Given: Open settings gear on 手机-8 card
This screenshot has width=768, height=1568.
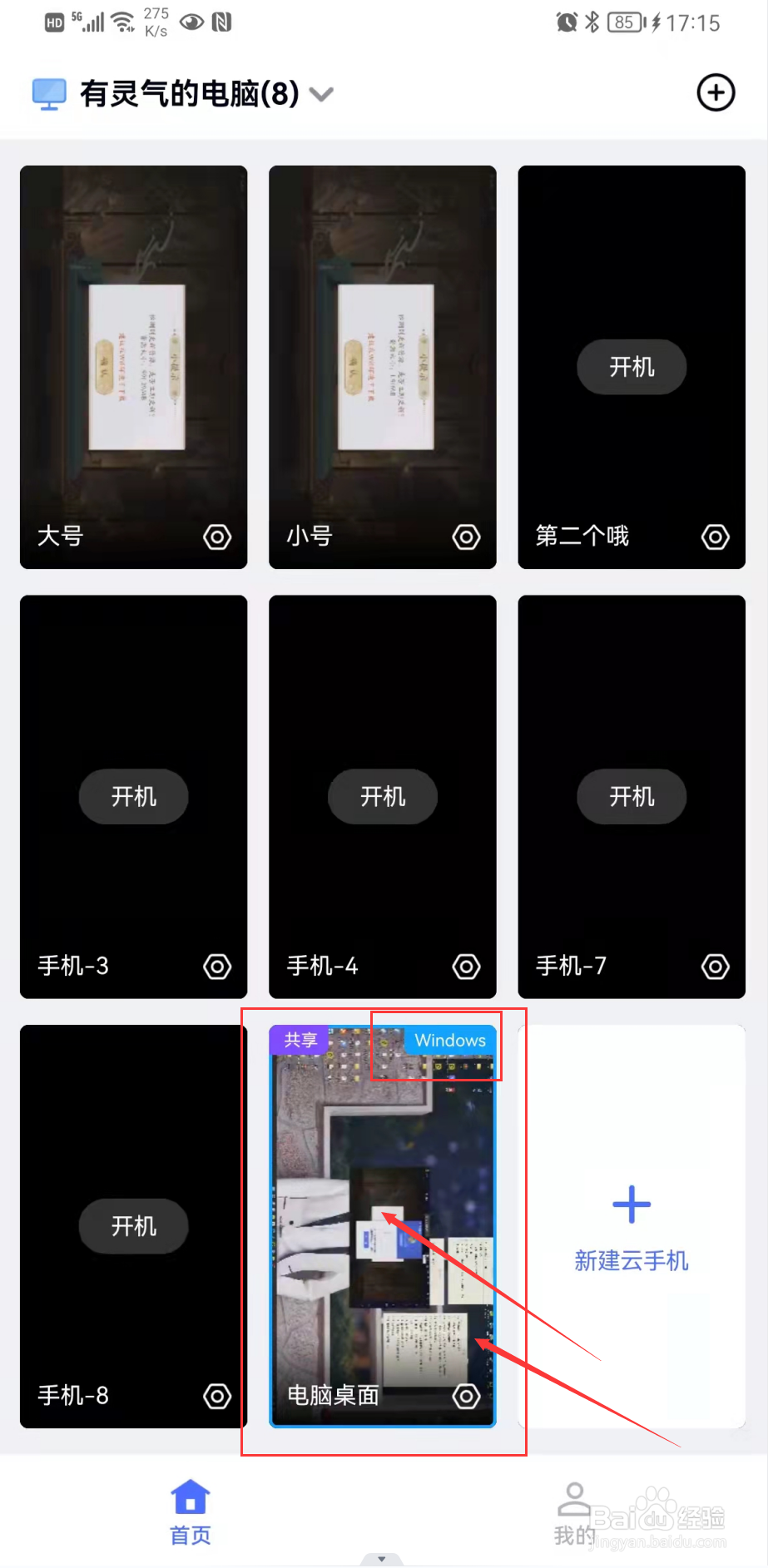Looking at the screenshot, I should click(216, 1397).
